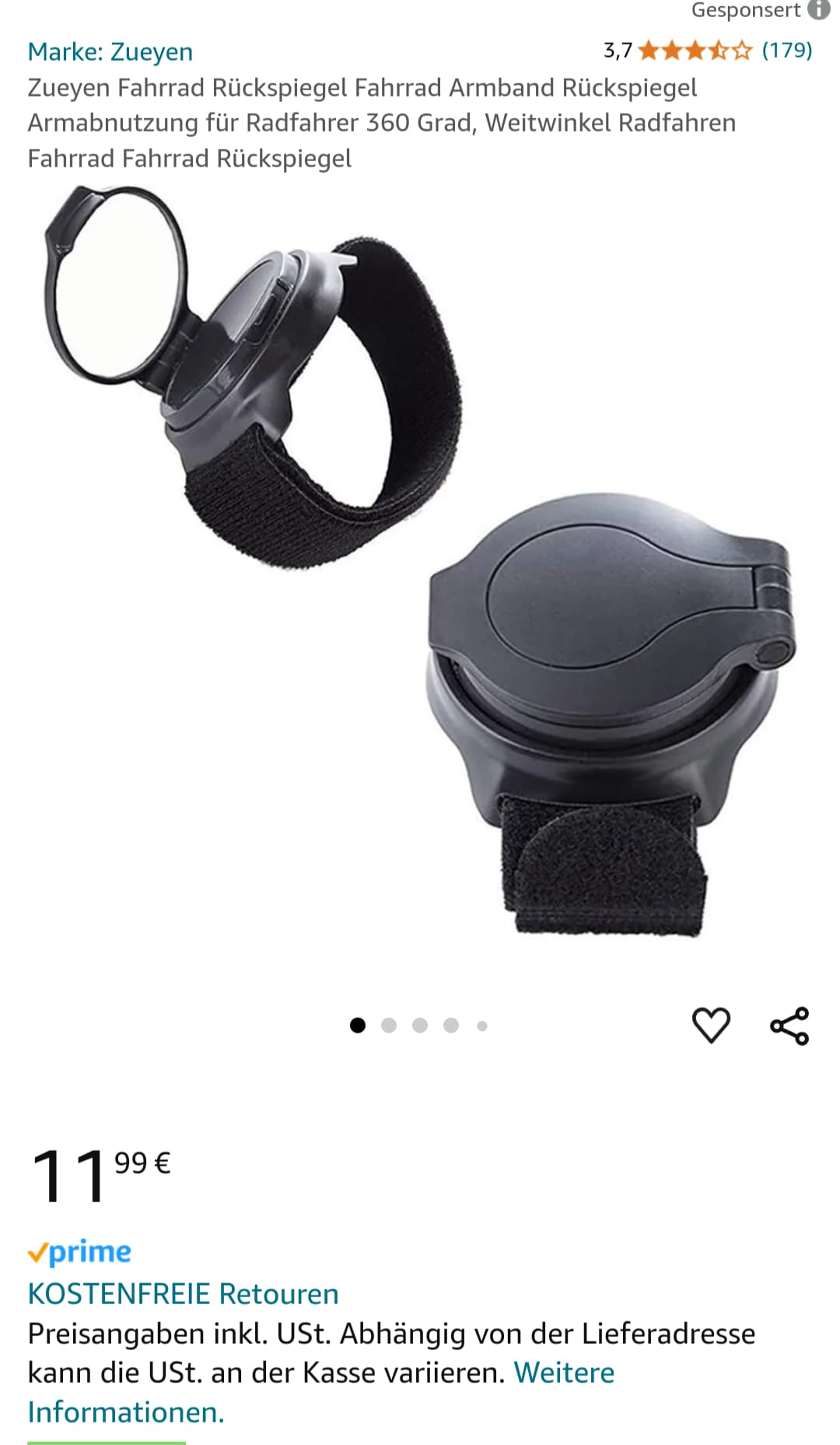Screen dimensions: 840x1445
Task: Open the 179 customer ratings
Action: coord(786,51)
